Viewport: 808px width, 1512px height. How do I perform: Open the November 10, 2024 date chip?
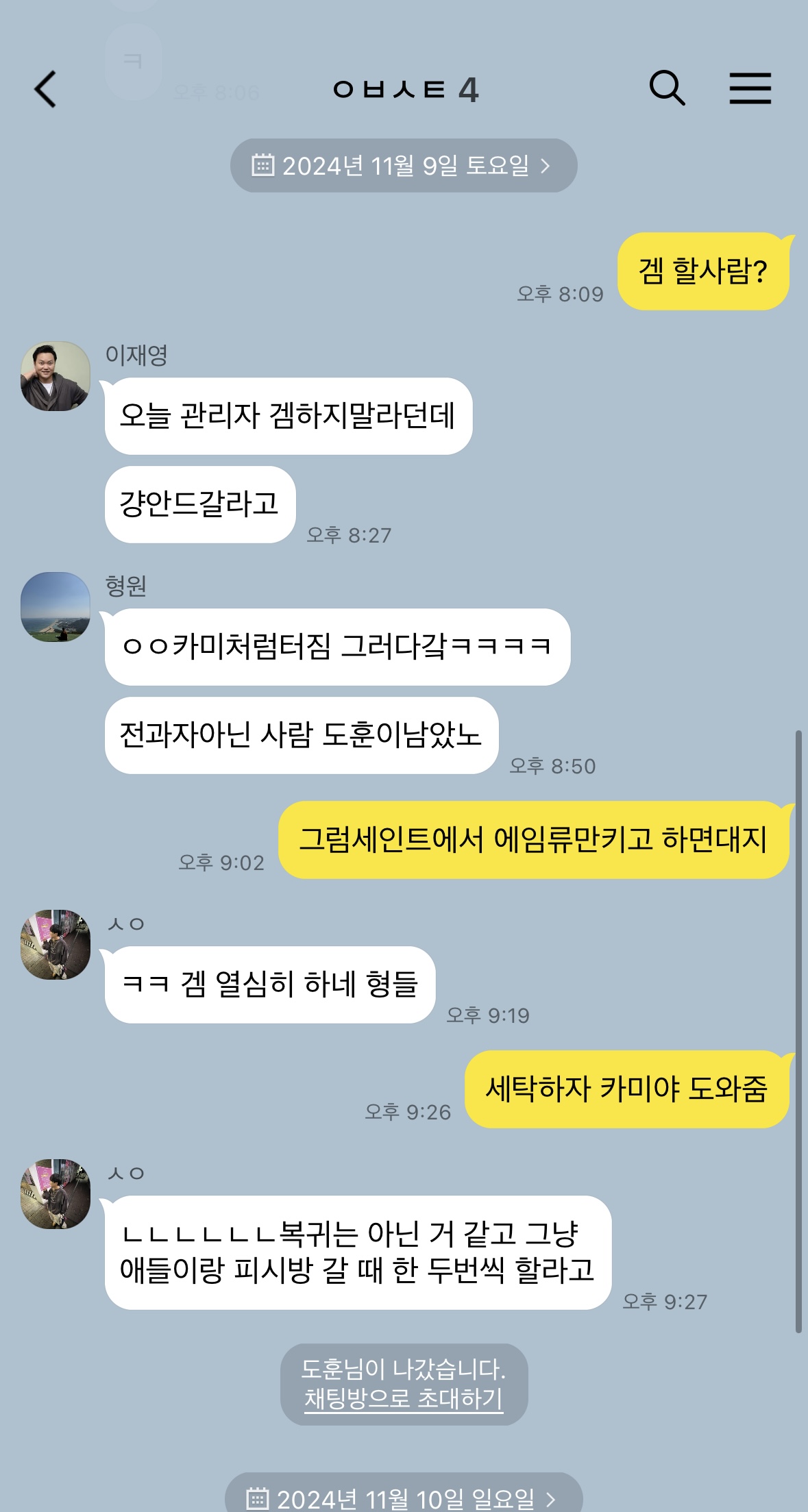click(403, 1498)
